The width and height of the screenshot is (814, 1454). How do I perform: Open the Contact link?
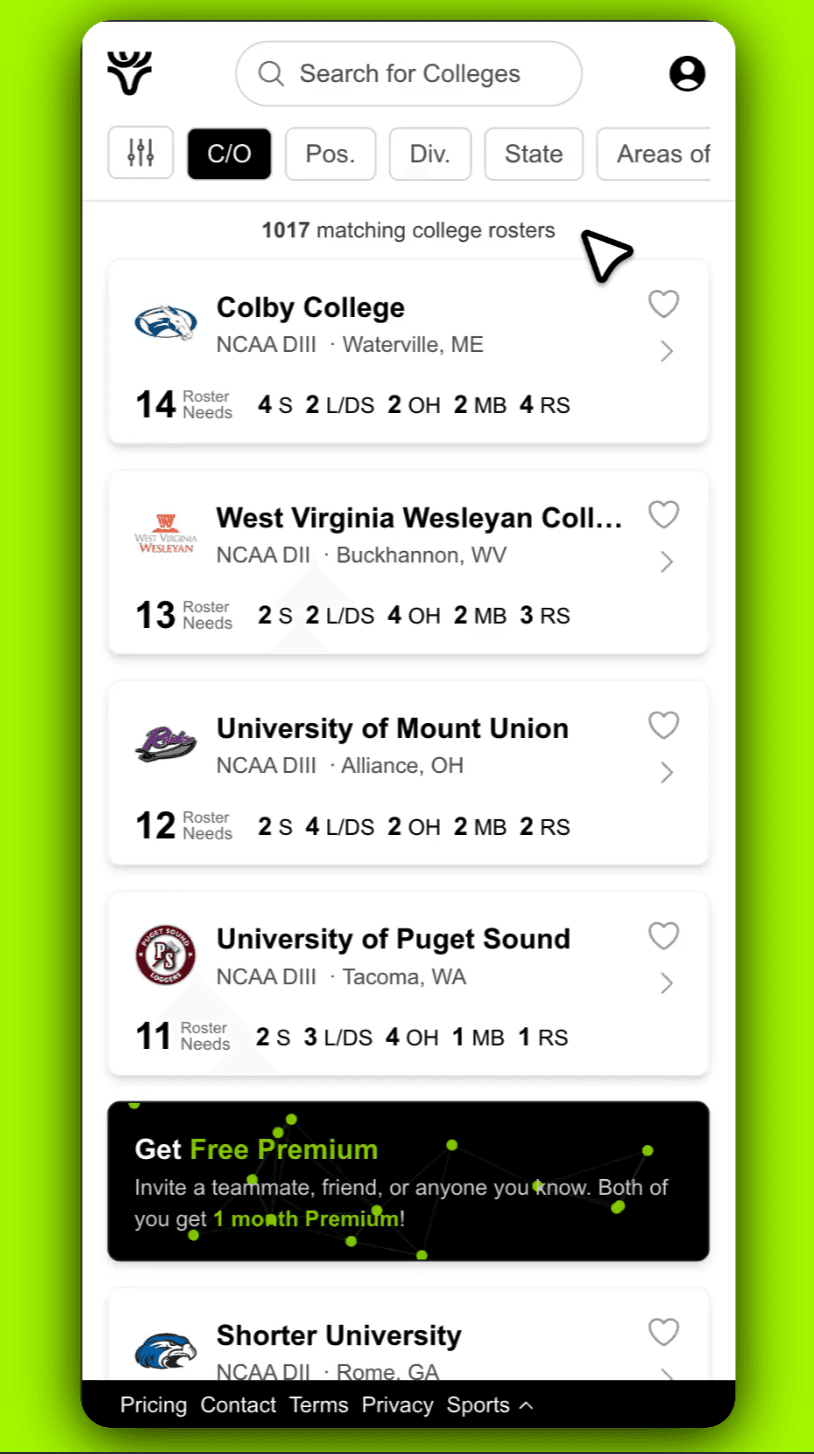(x=238, y=1405)
